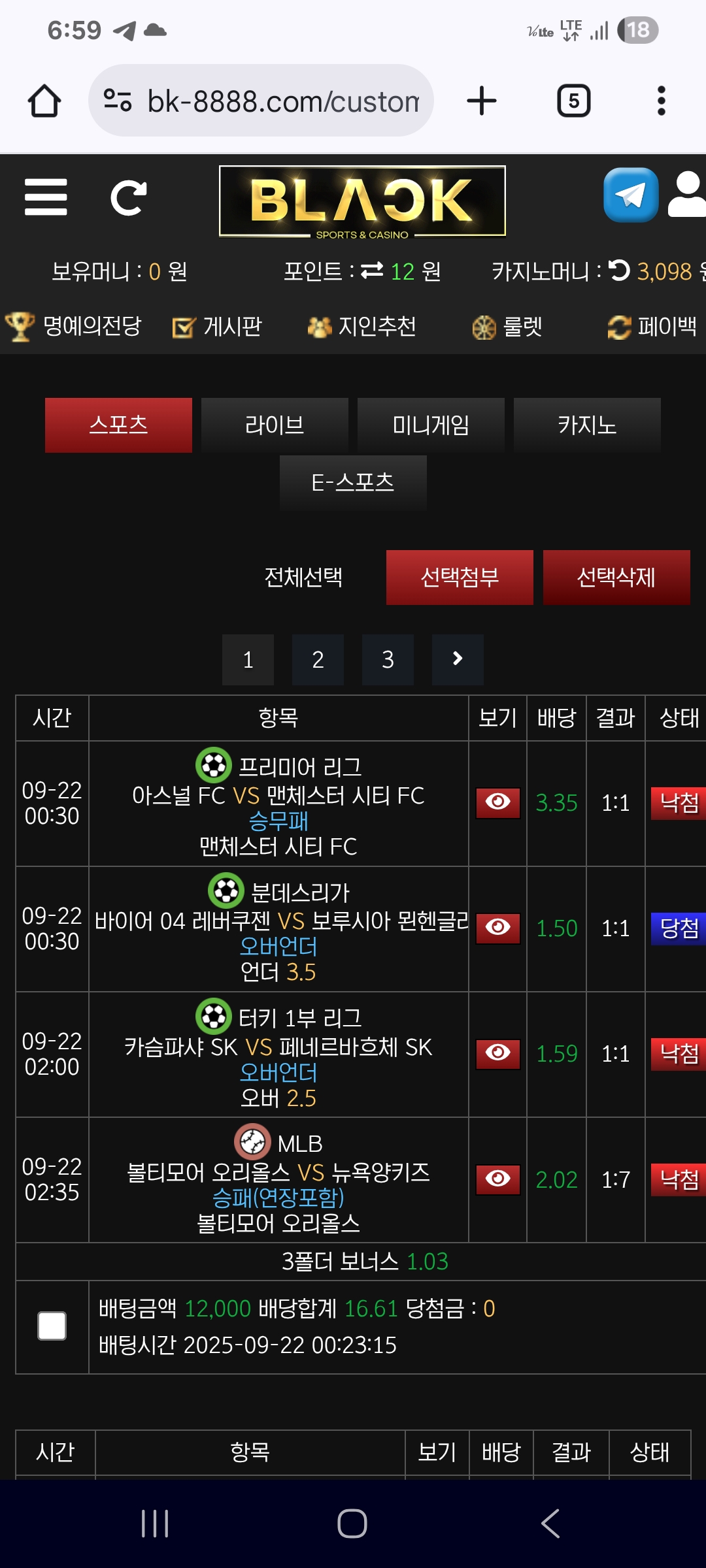Delete selected bets with 선택삭제
Viewport: 706px width, 1568px height.
tap(616, 578)
